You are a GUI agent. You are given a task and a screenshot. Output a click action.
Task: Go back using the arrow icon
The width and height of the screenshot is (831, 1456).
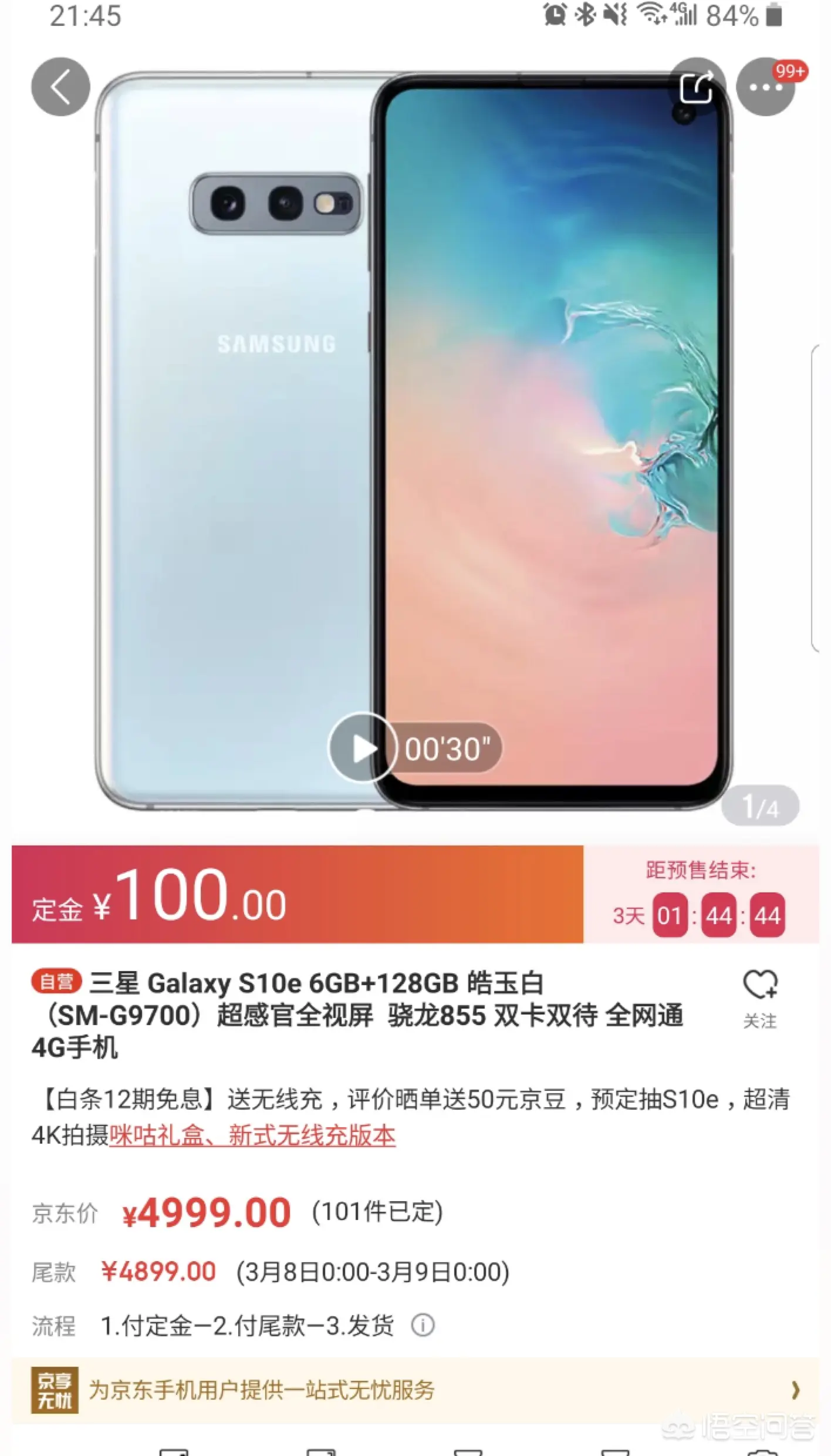(60, 87)
